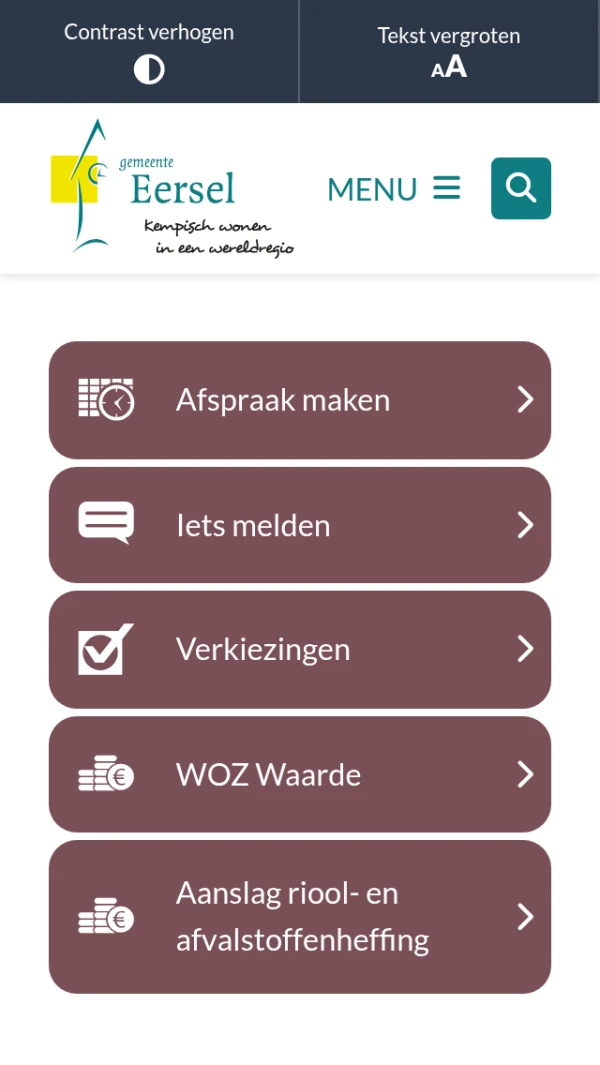The width and height of the screenshot is (600, 1065).
Task: Select Iets melden
Action: tap(300, 525)
